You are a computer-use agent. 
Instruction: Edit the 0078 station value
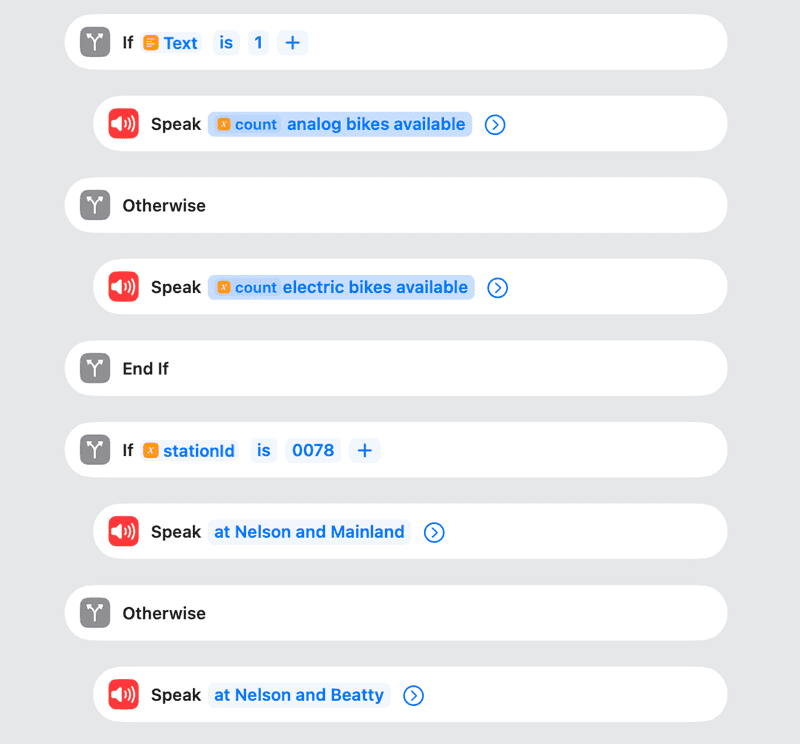coord(313,451)
